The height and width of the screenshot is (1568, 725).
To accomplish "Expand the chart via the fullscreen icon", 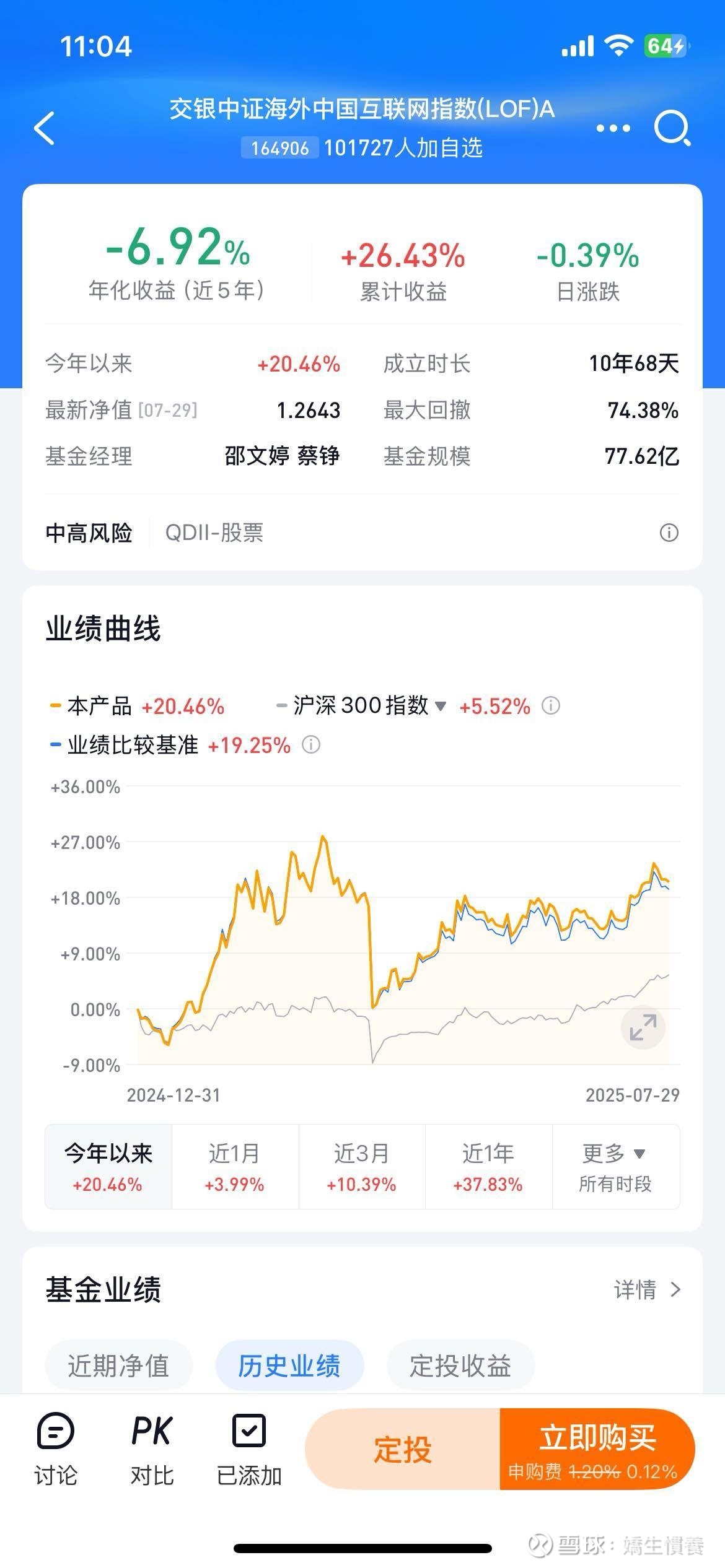I will (643, 1026).
